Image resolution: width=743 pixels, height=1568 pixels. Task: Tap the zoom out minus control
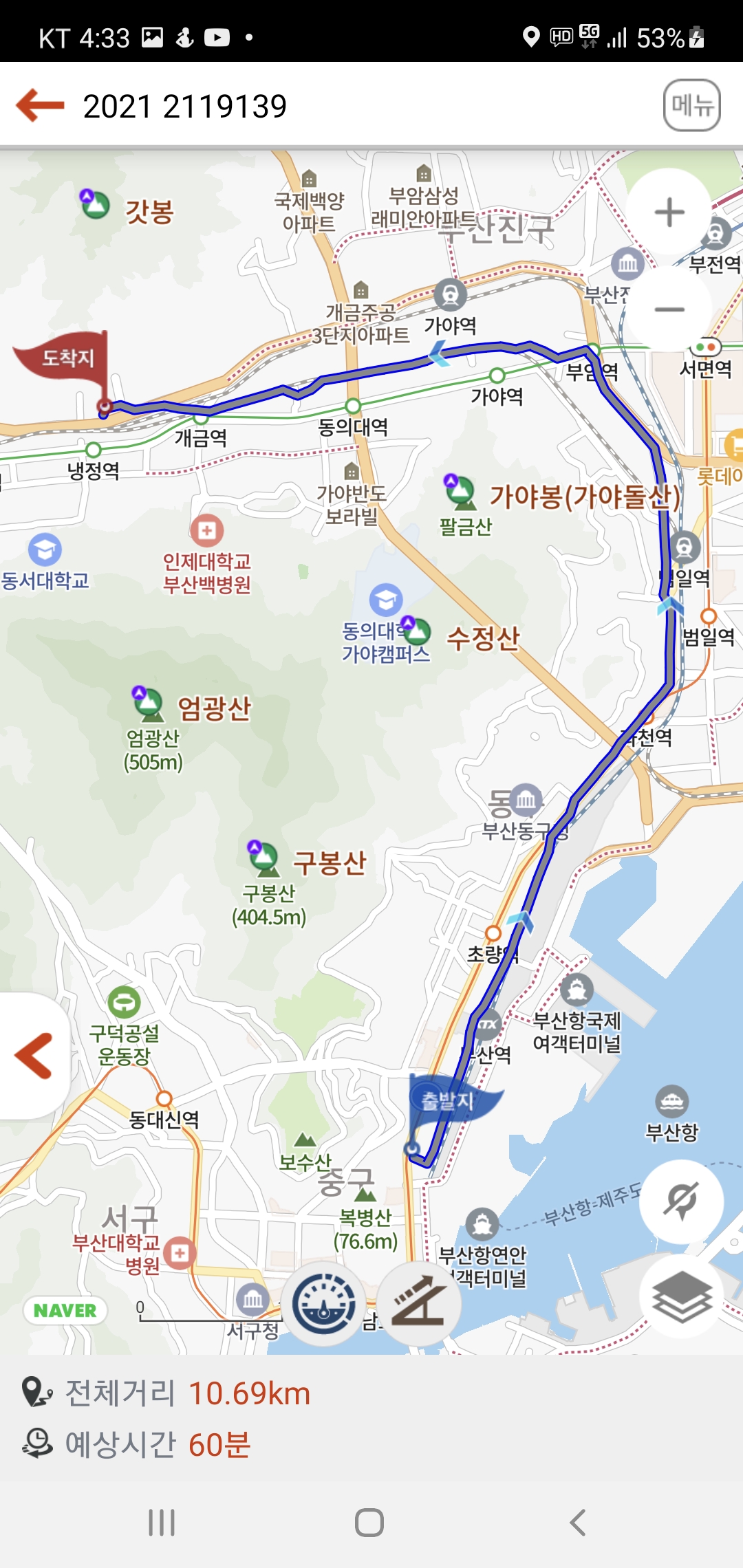(670, 309)
